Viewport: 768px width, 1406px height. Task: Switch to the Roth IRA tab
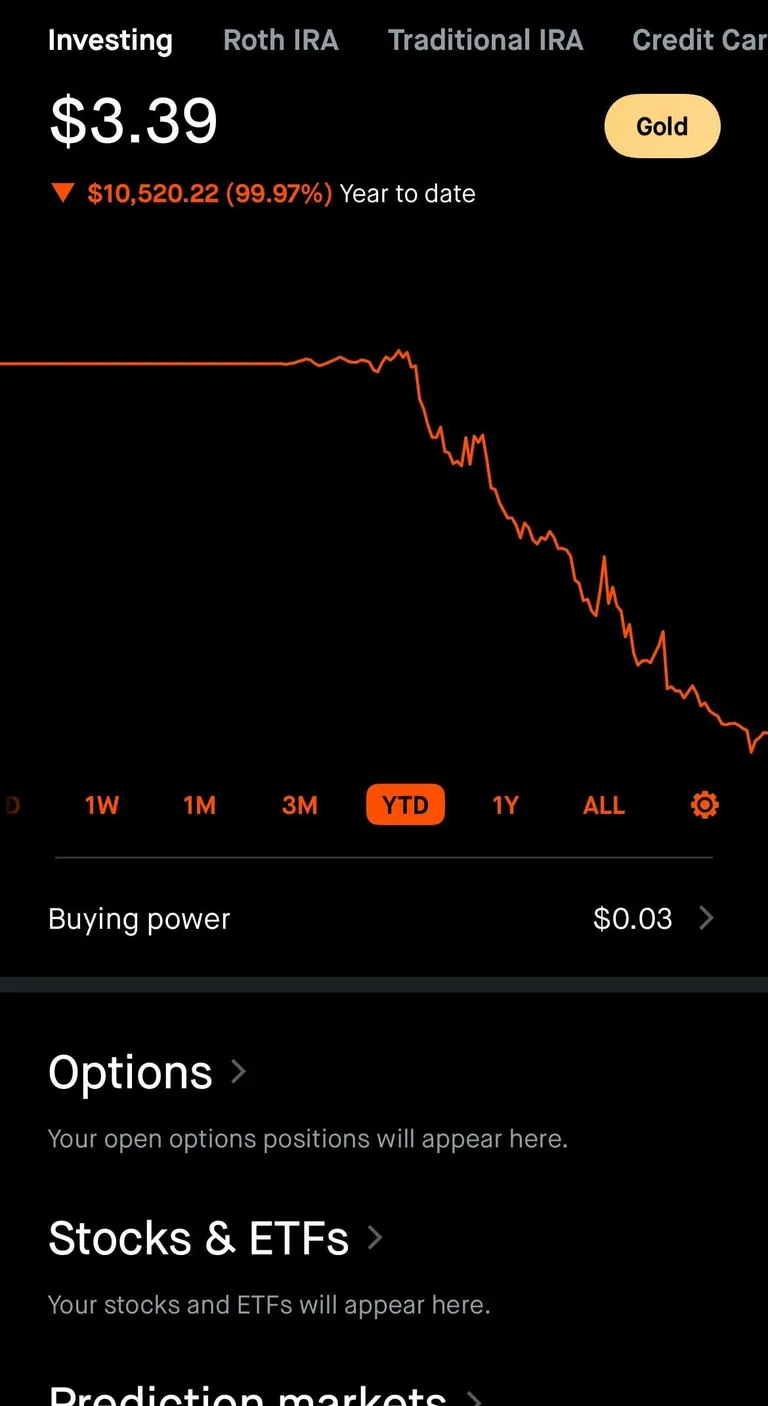pos(281,40)
